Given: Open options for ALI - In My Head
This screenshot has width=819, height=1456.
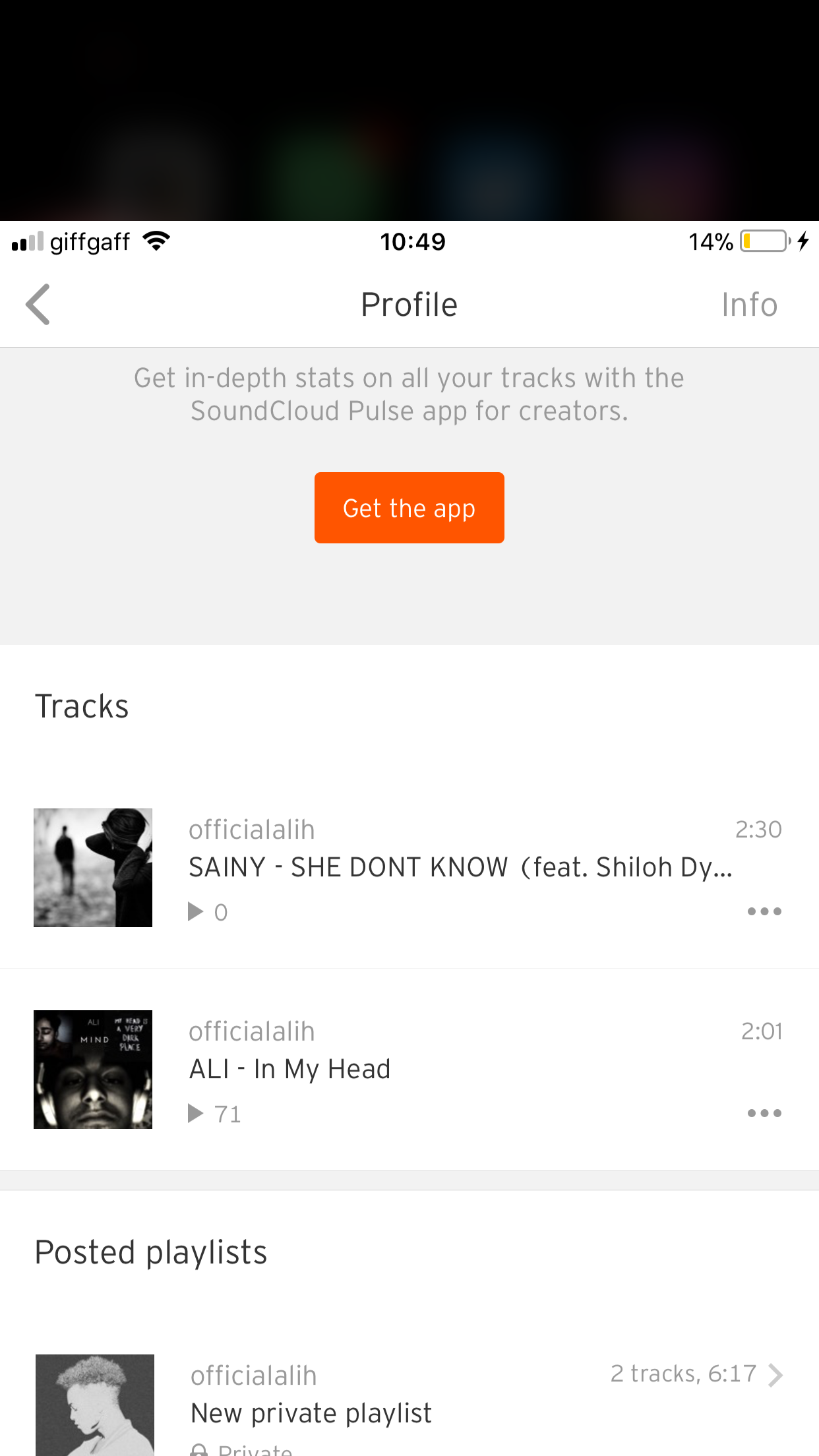Looking at the screenshot, I should (764, 1113).
